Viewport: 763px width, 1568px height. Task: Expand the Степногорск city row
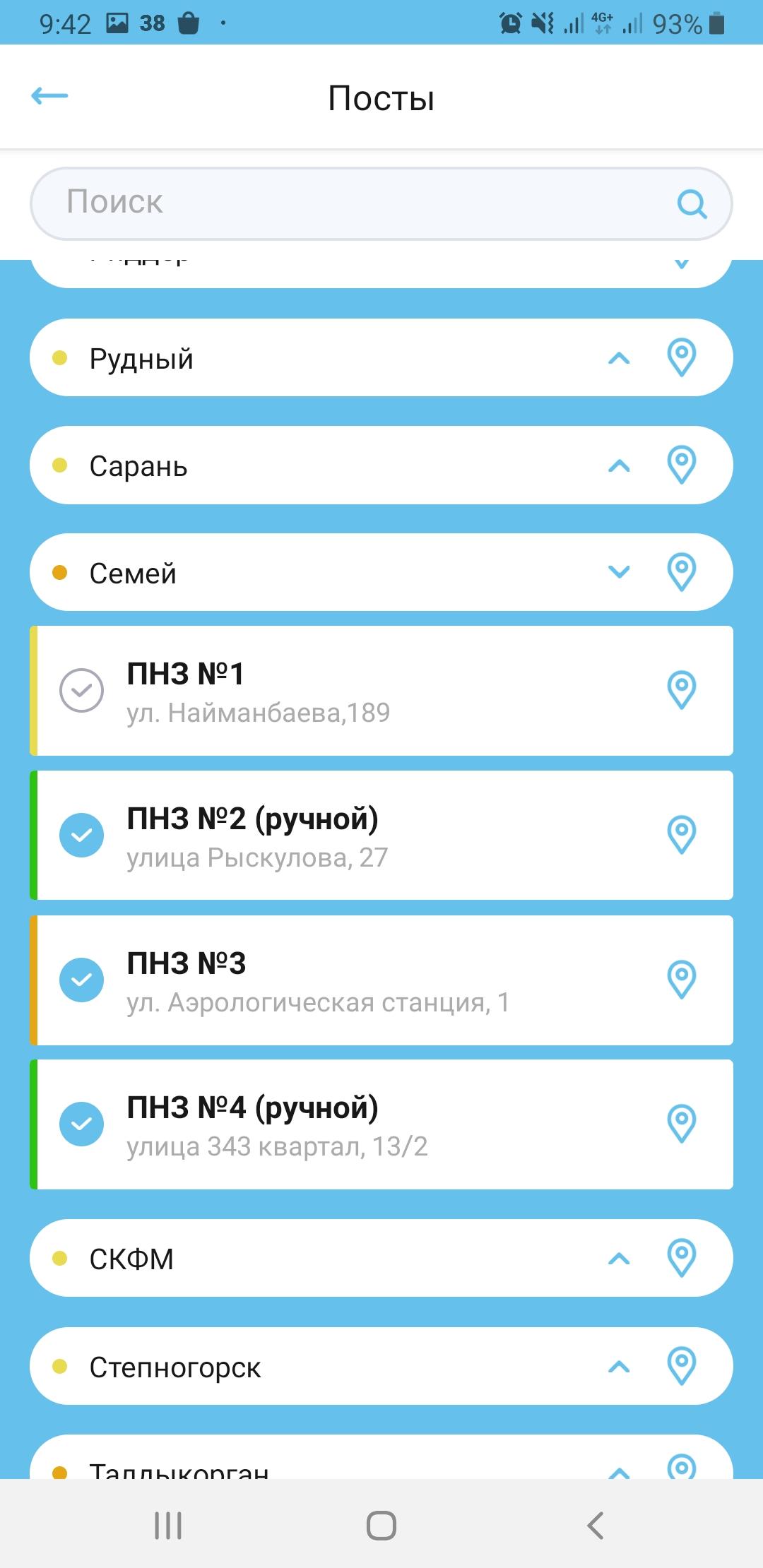click(619, 1367)
